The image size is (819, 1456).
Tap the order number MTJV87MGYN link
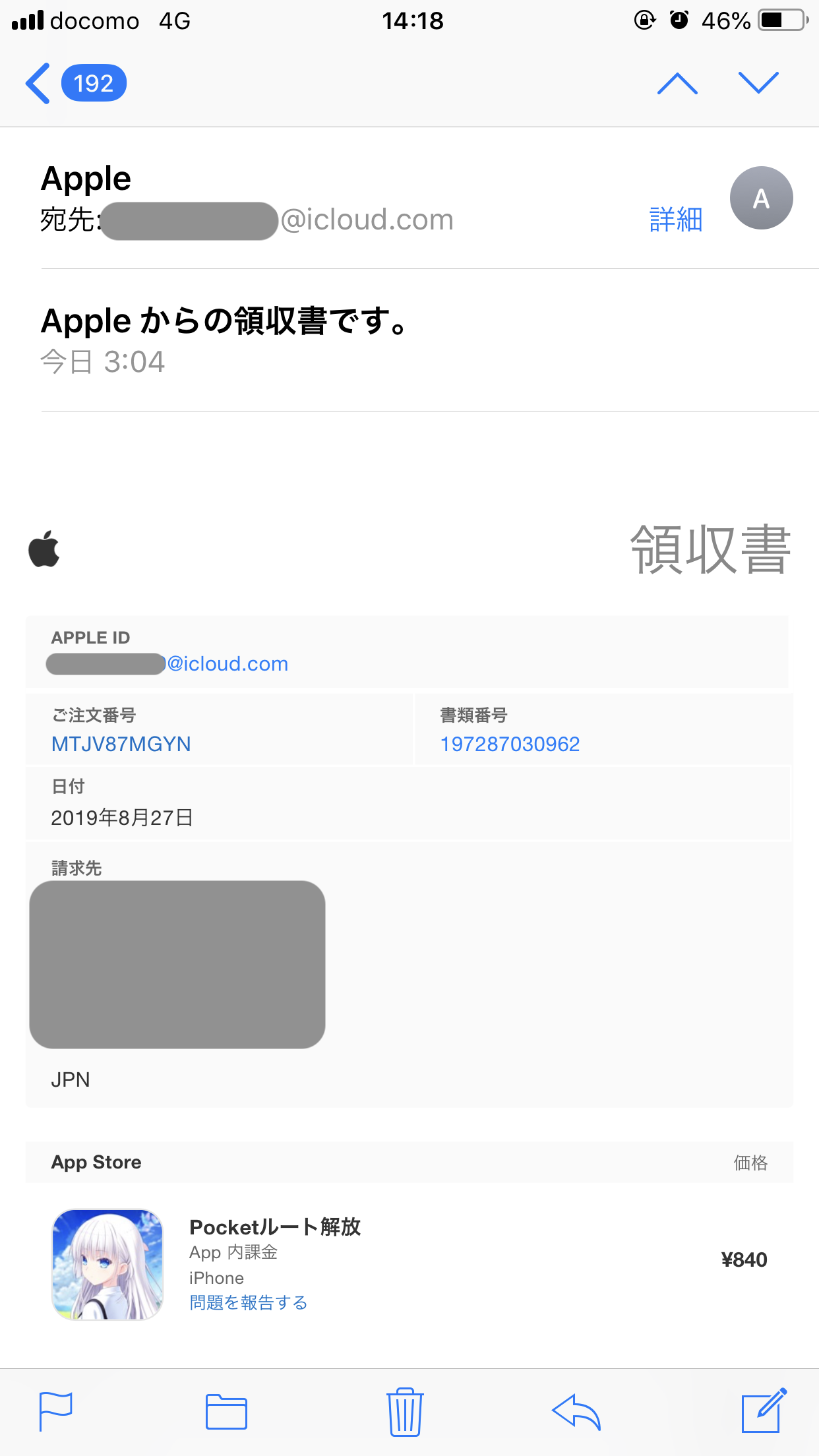(121, 744)
